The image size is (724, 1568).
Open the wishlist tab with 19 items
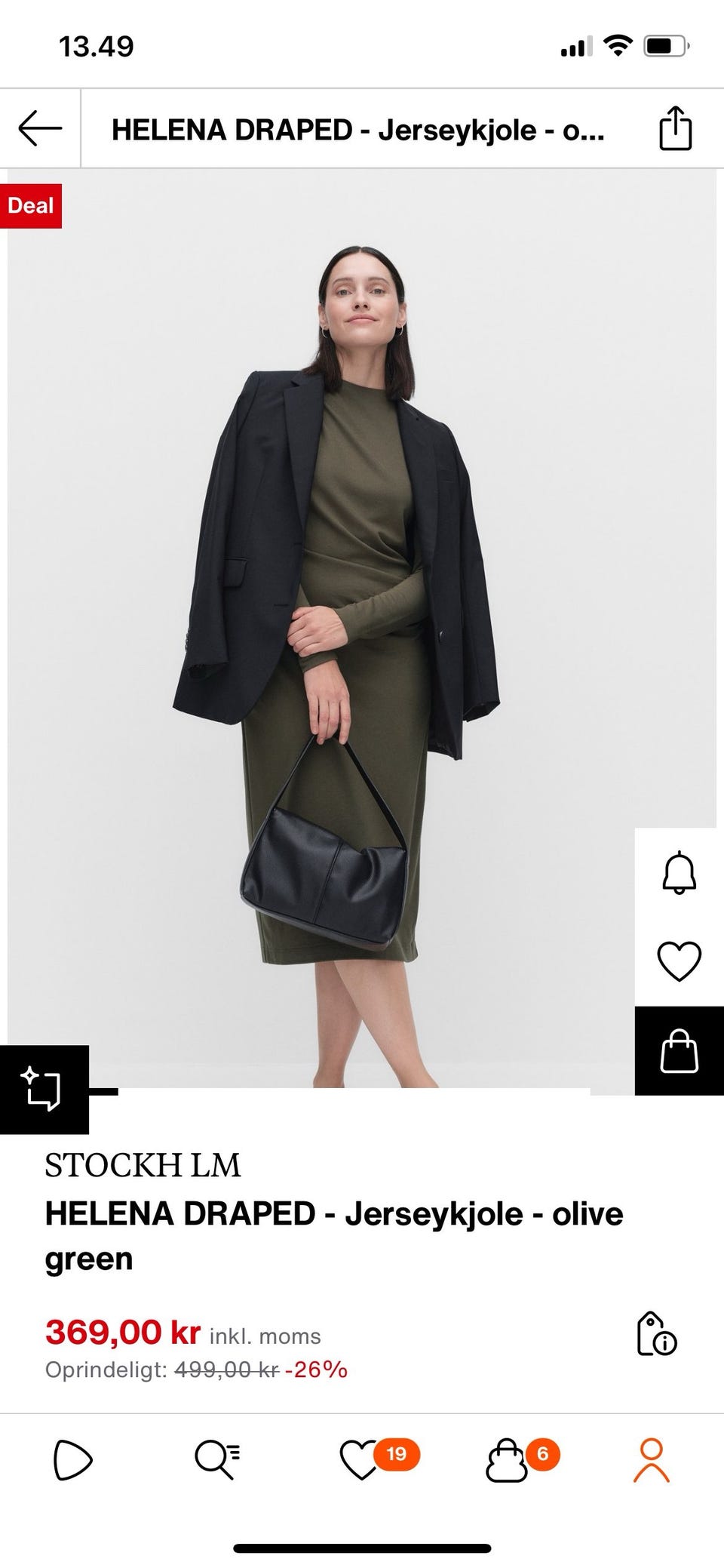[x=362, y=1459]
